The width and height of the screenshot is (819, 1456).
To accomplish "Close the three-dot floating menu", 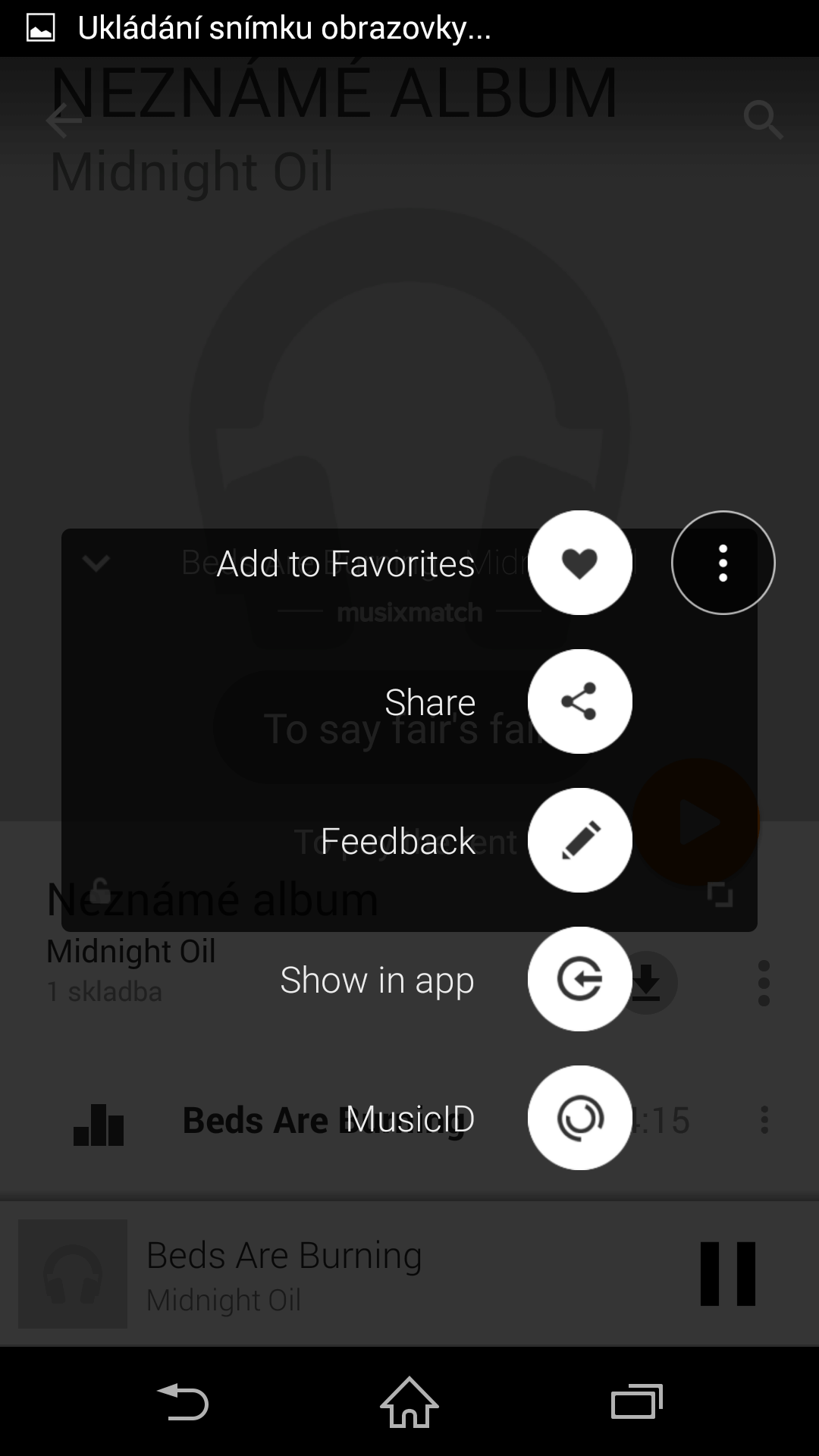I will pos(723,563).
